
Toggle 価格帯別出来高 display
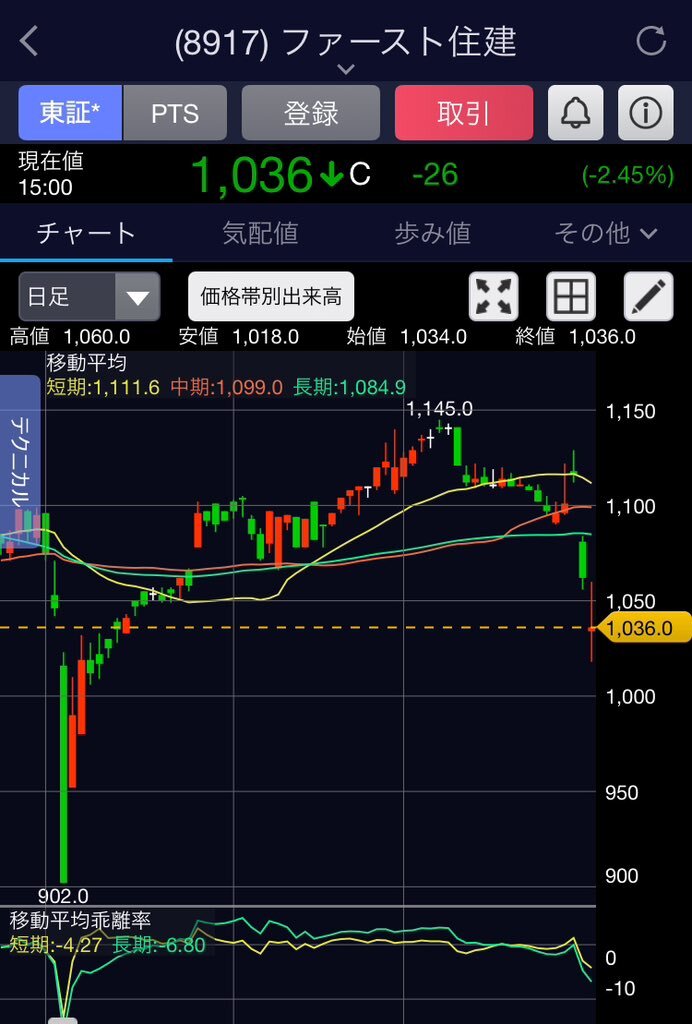click(271, 297)
